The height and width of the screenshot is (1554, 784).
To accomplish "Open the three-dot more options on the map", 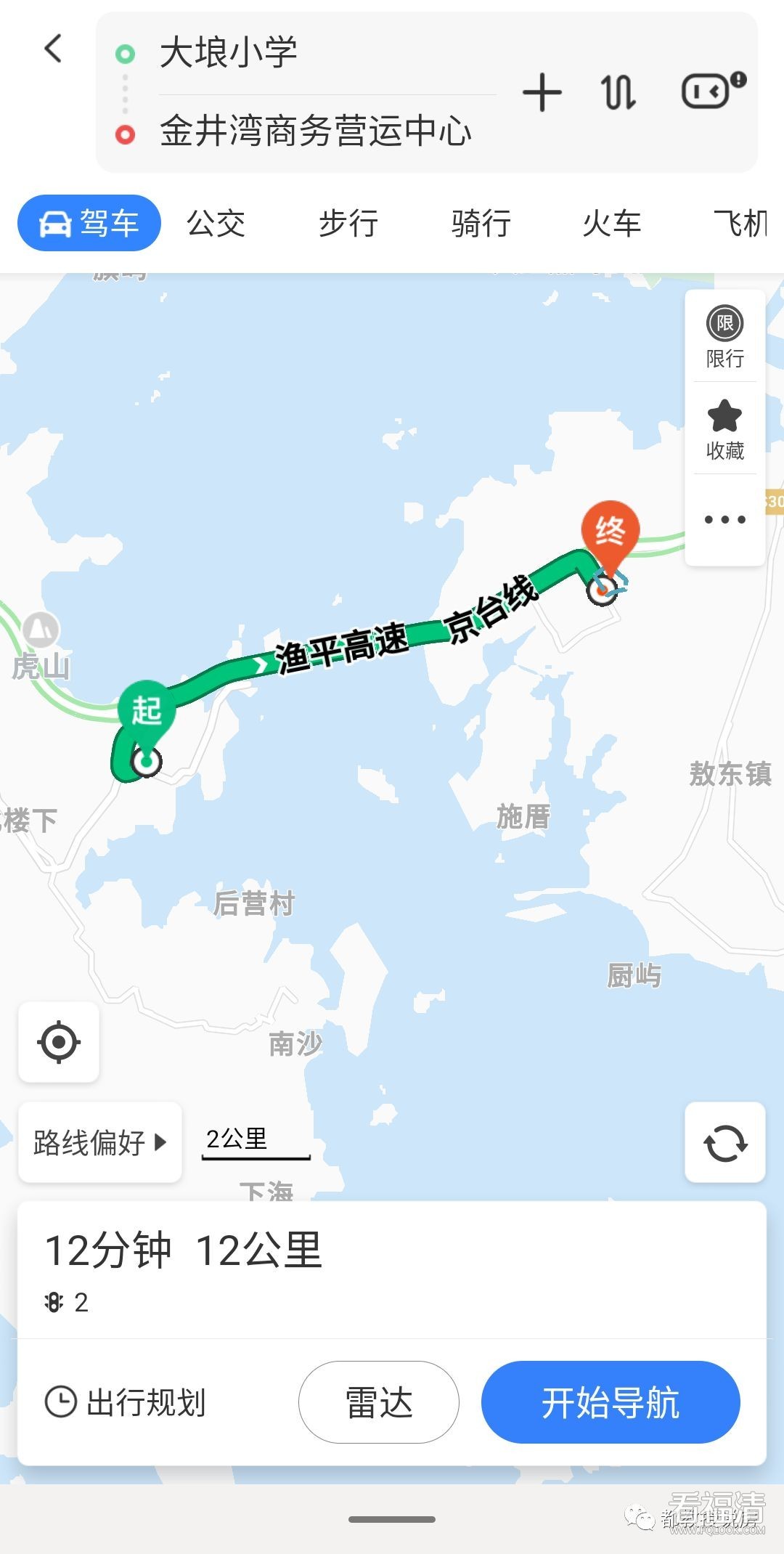I will tap(724, 519).
